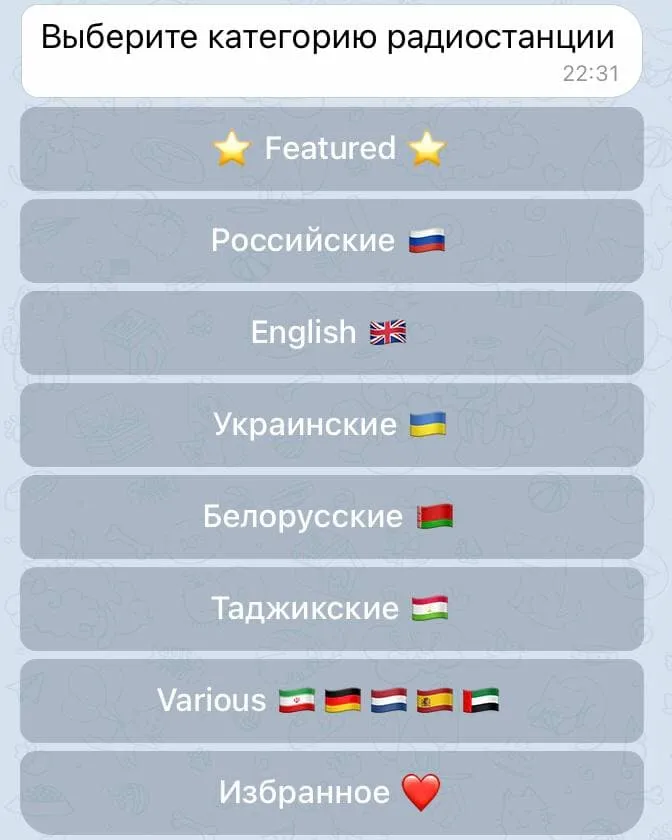Open Избранное favorites list
This screenshot has width=672, height=840.
[x=331, y=793]
